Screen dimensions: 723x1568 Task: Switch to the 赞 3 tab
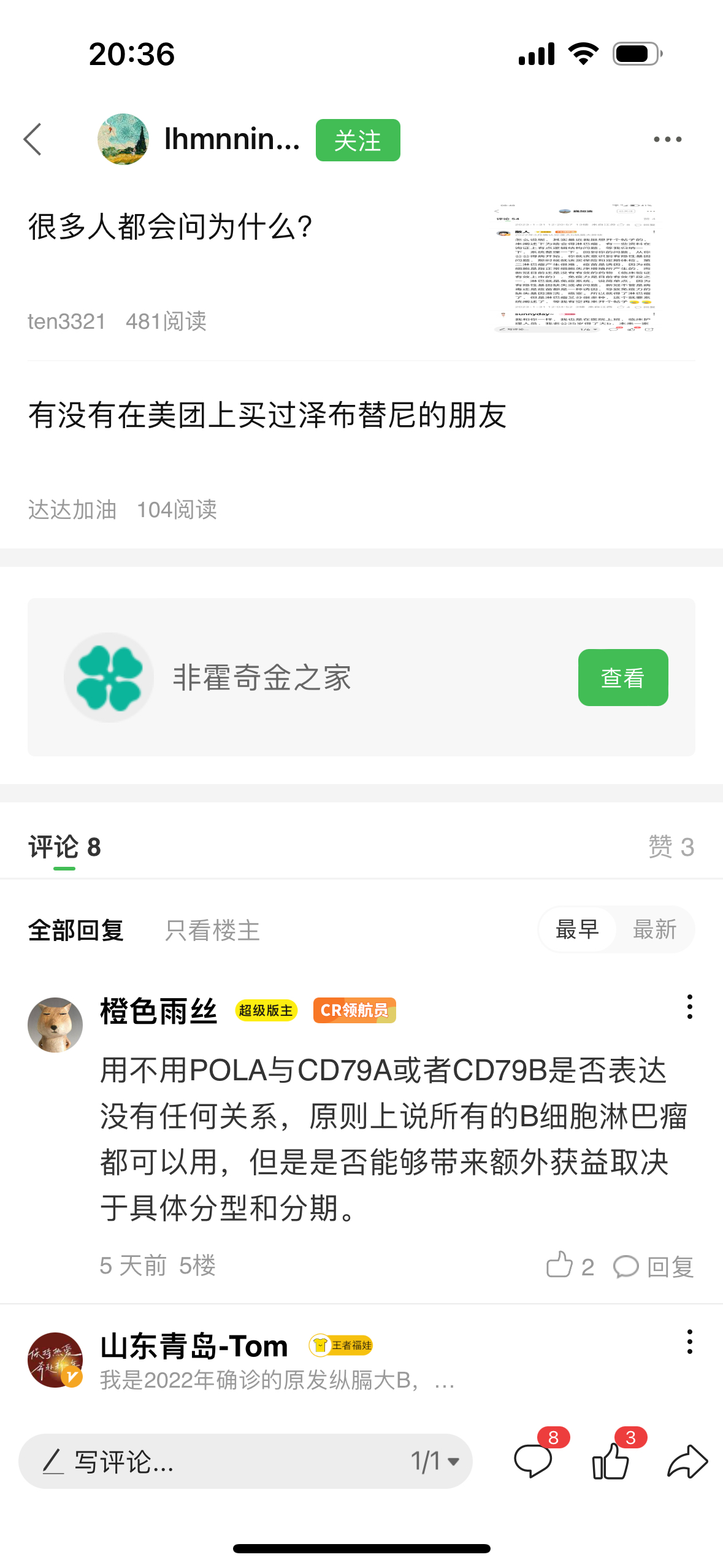[671, 847]
